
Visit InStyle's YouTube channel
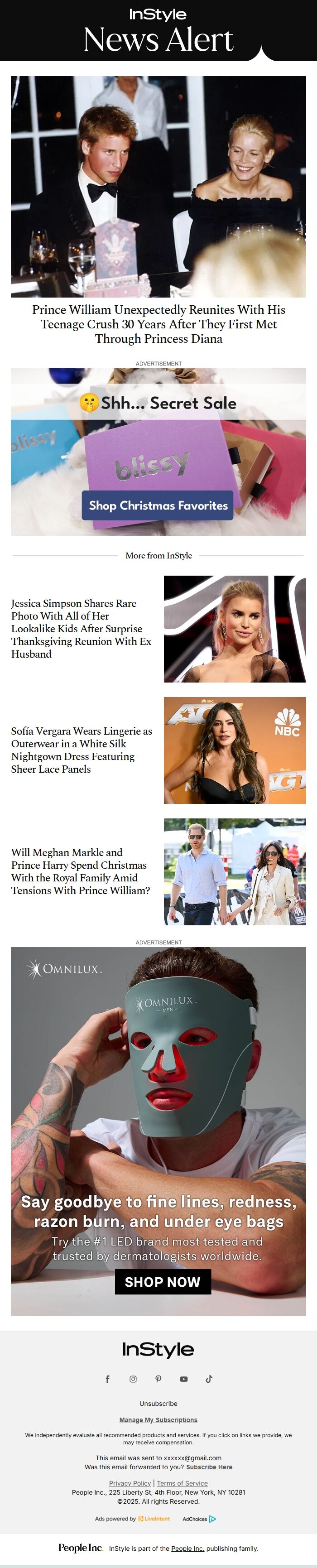pyautogui.click(x=184, y=1379)
